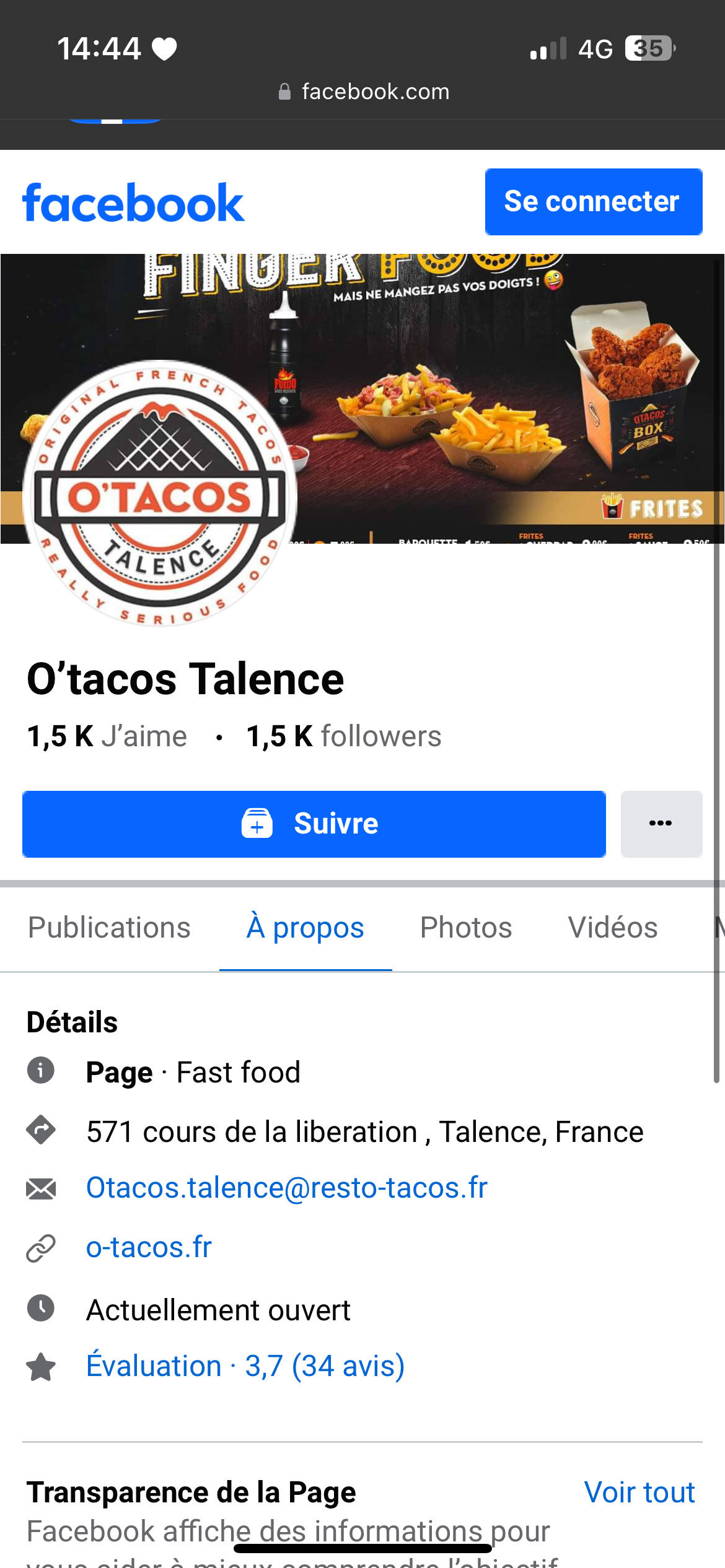725x1568 pixels.
Task: Tap the Facebook logo
Action: tap(133, 203)
